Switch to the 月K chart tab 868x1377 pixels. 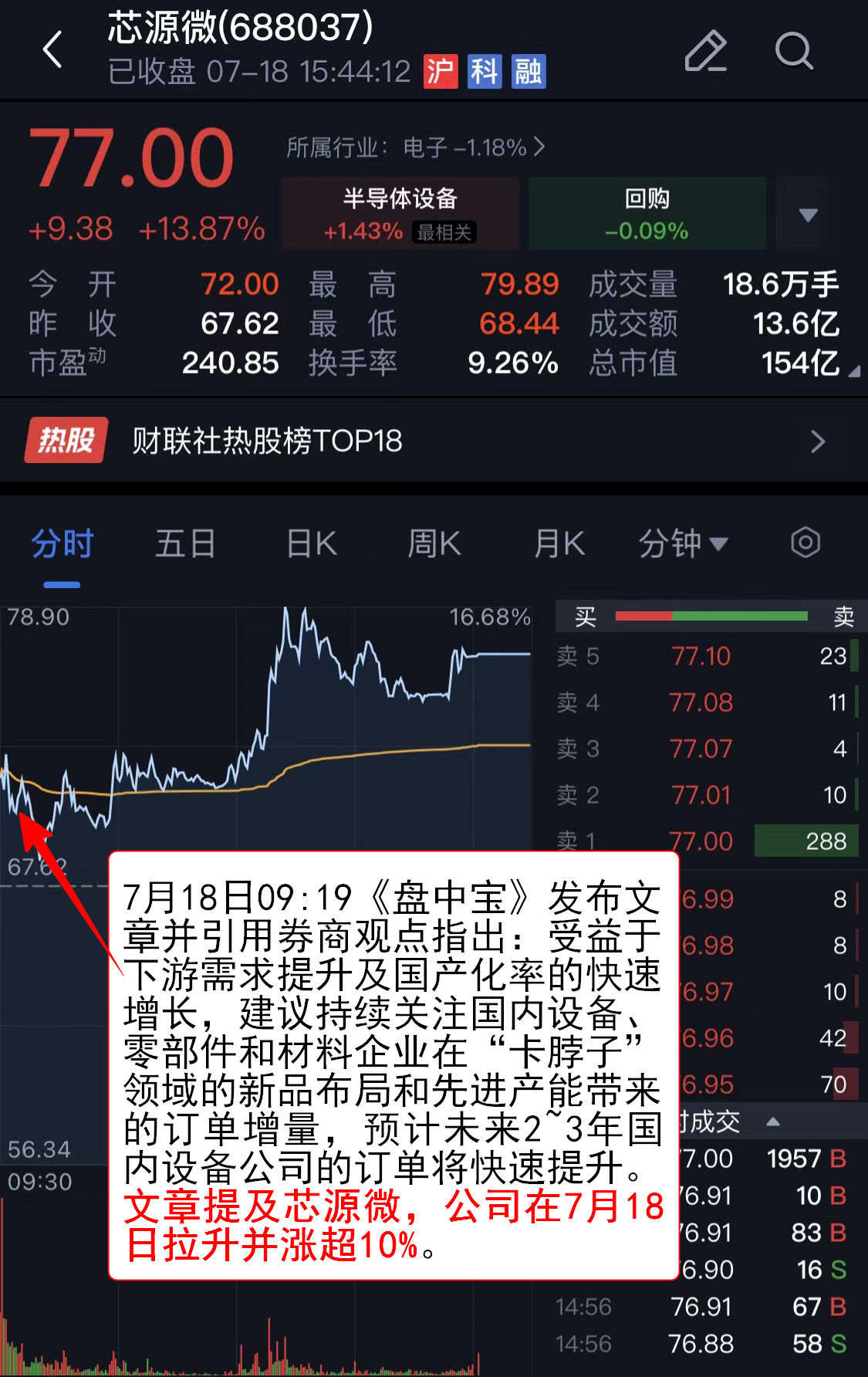(x=559, y=543)
